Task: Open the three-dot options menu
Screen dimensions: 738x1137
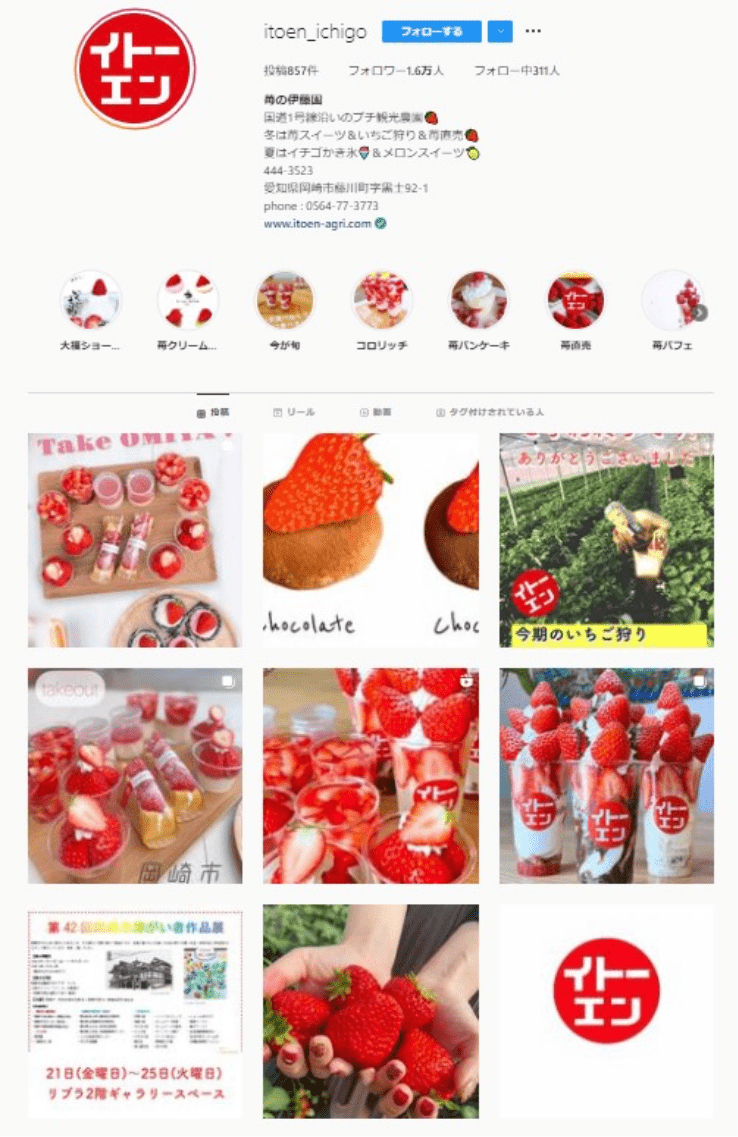Action: pyautogui.click(x=533, y=32)
